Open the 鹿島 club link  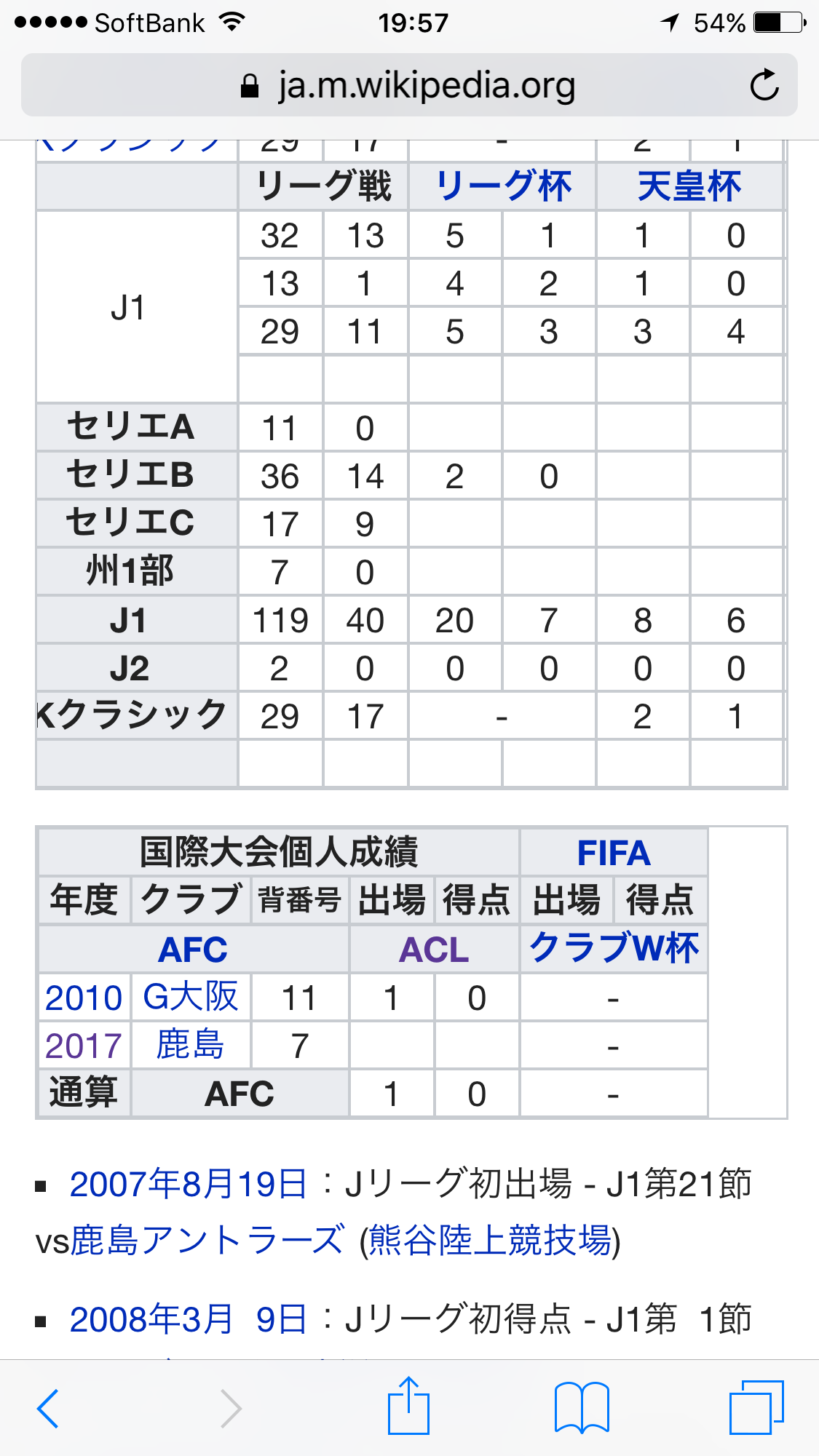tap(190, 1045)
